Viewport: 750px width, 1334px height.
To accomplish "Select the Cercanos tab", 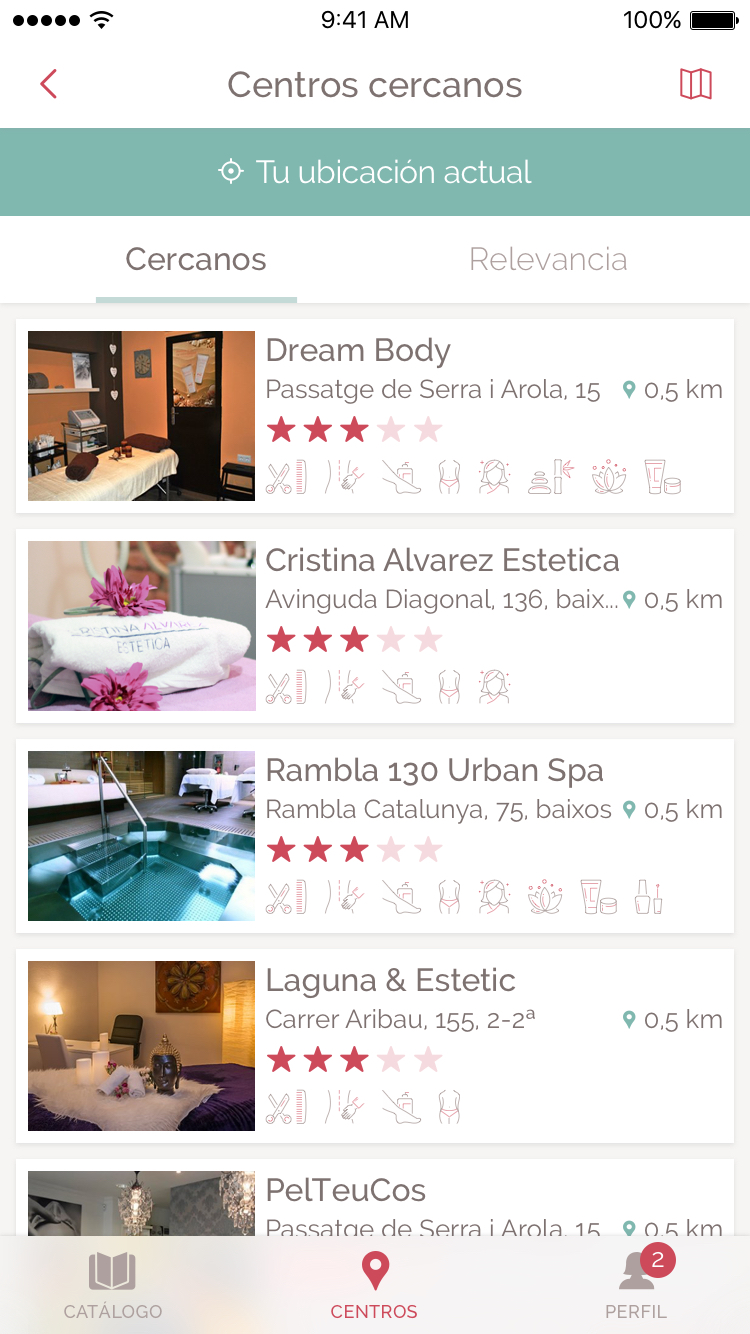I will [196, 260].
